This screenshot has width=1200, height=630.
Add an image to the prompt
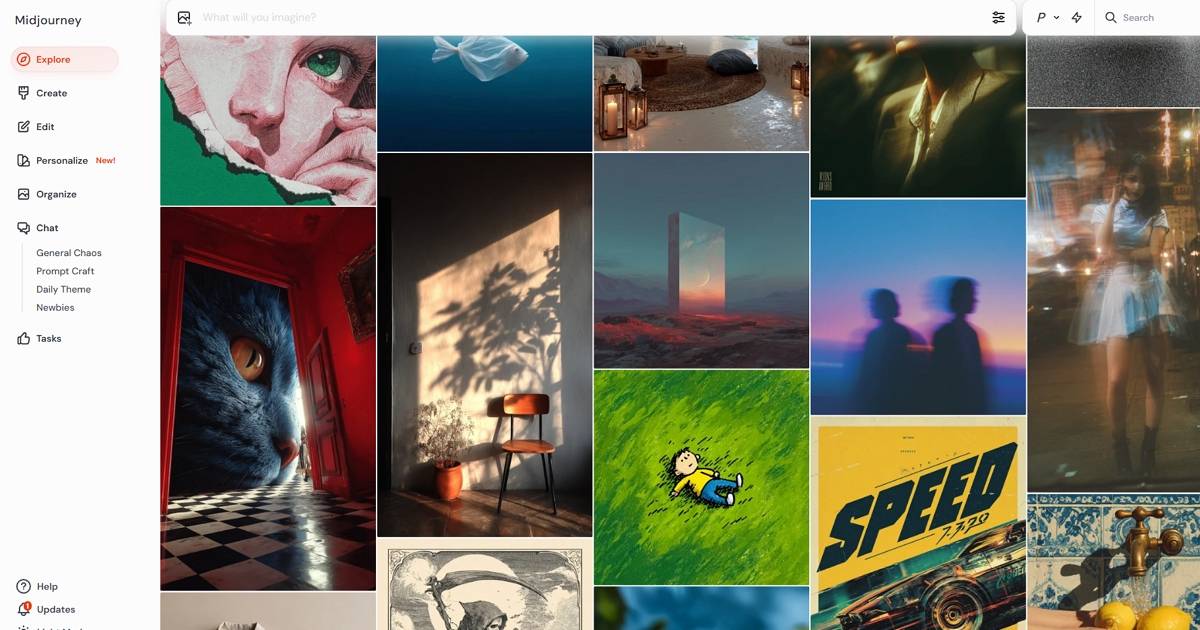184,17
